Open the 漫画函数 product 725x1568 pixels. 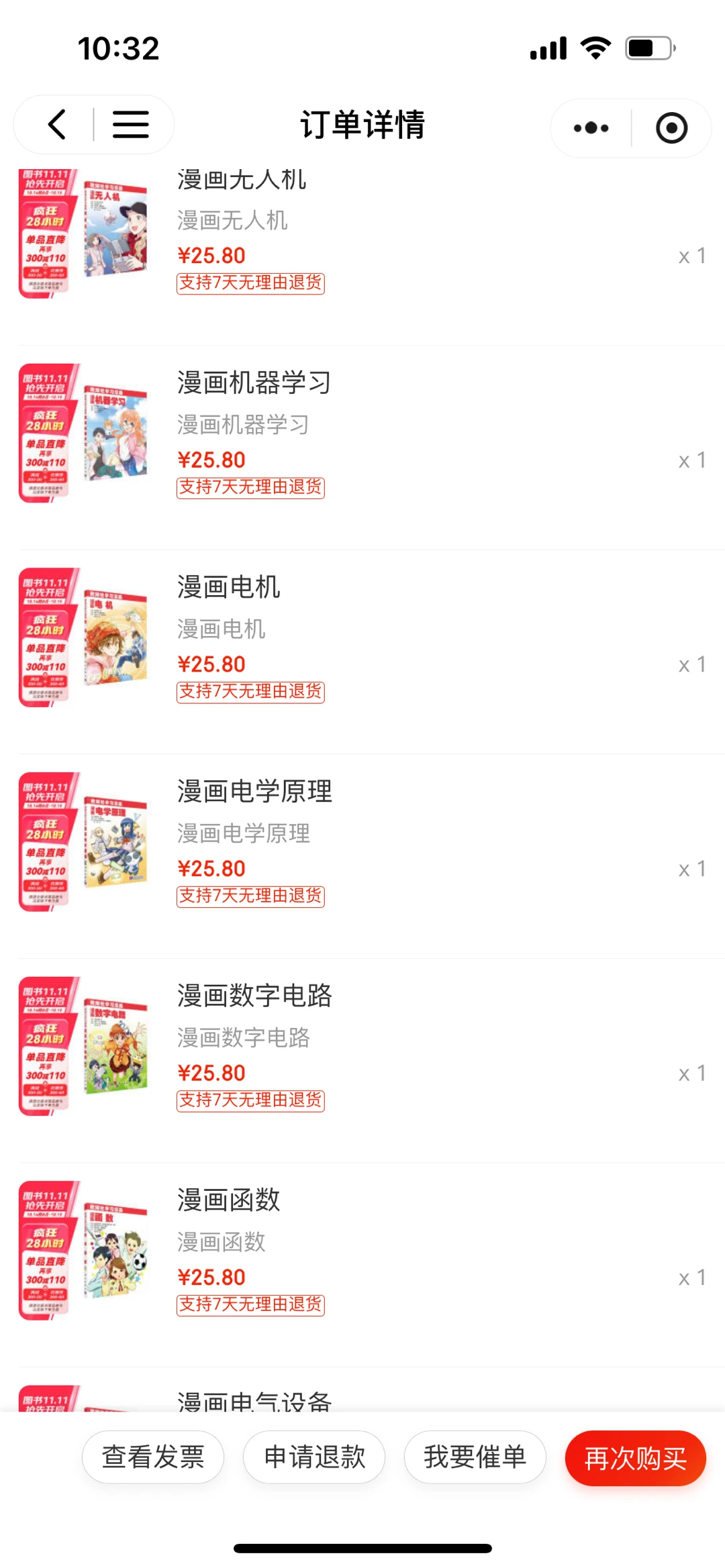tap(228, 1201)
